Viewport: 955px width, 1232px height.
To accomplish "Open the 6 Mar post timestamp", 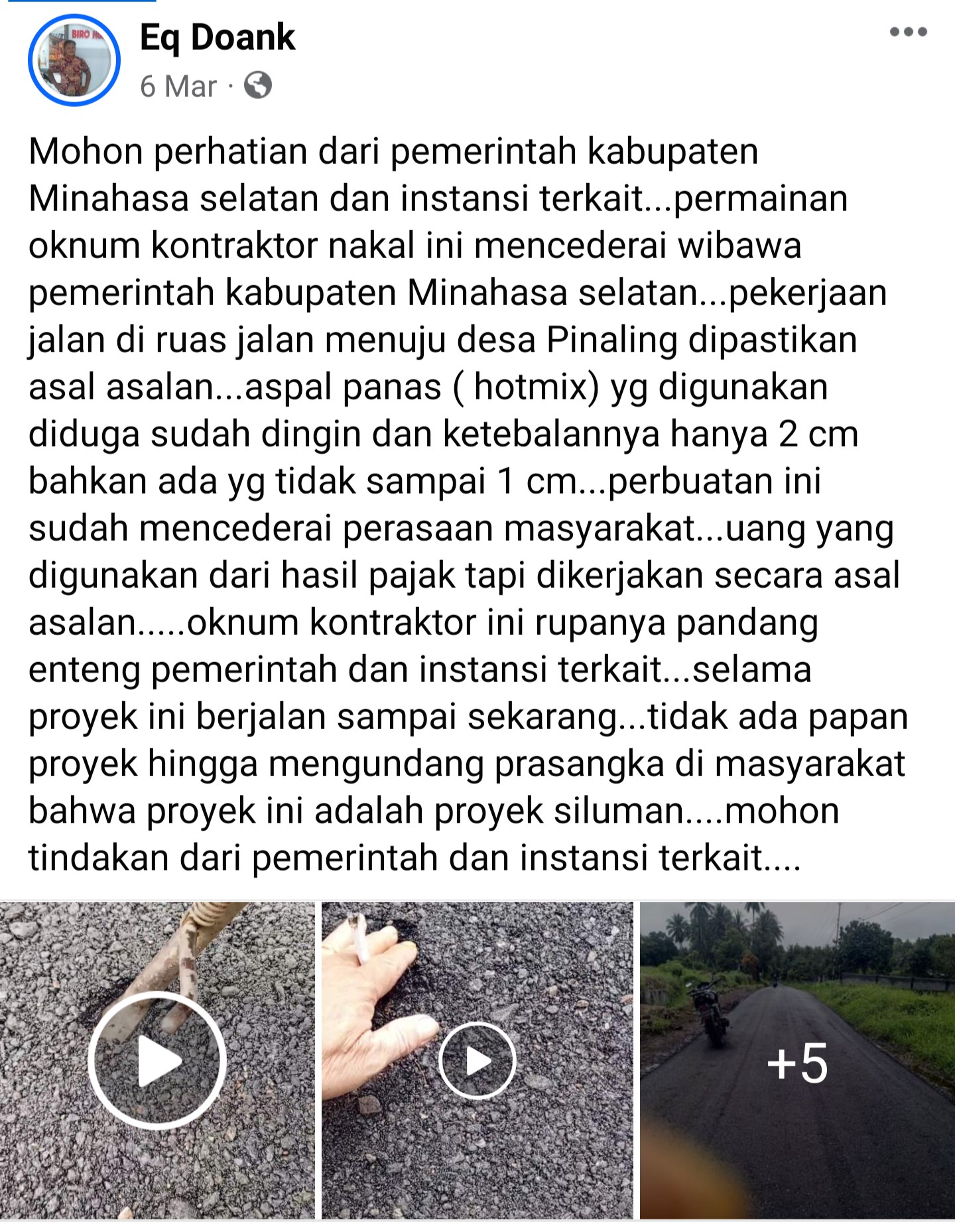I will (178, 86).
